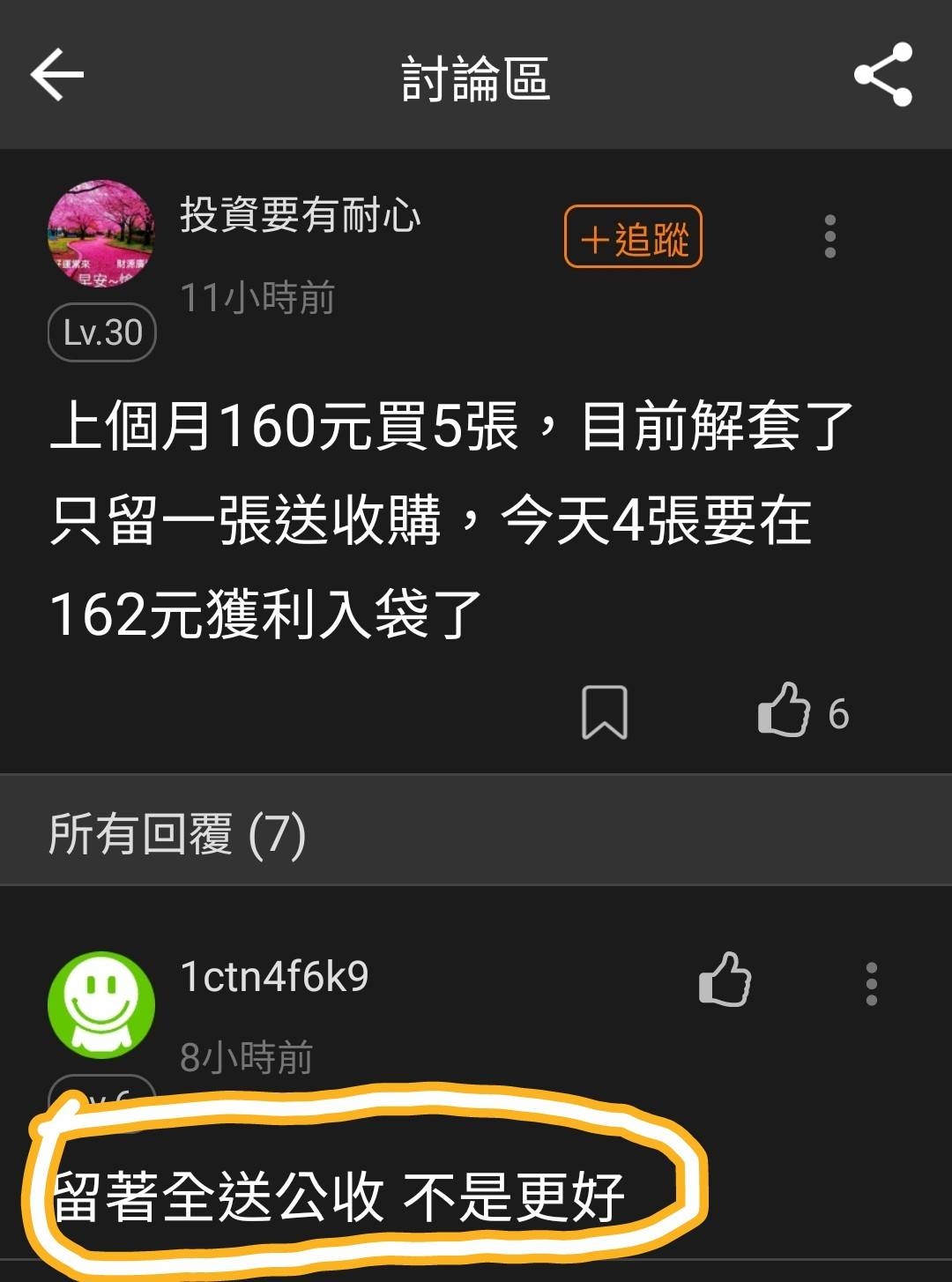Bookmark the post about 160元買5張

click(605, 712)
